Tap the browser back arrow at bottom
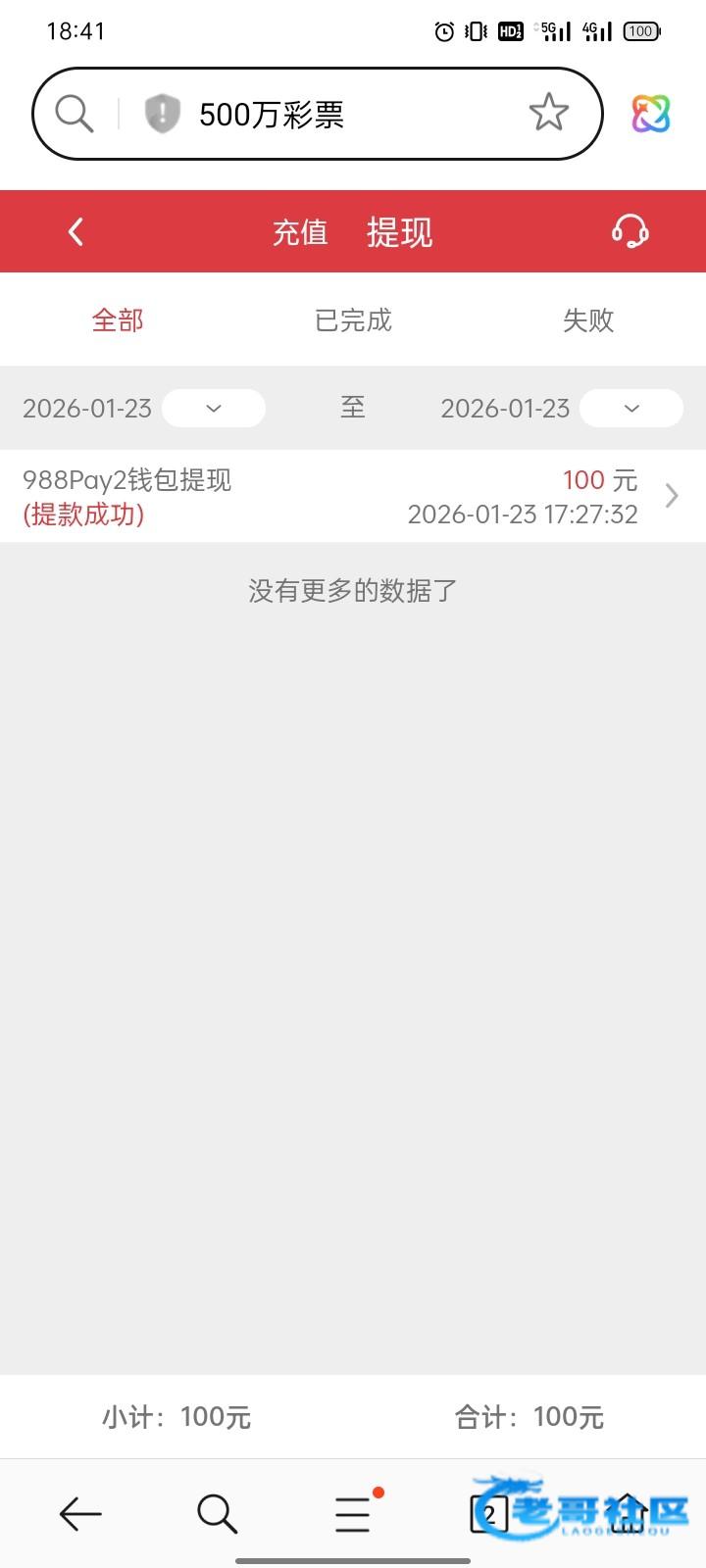This screenshot has height=1568, width=706. [x=80, y=1514]
